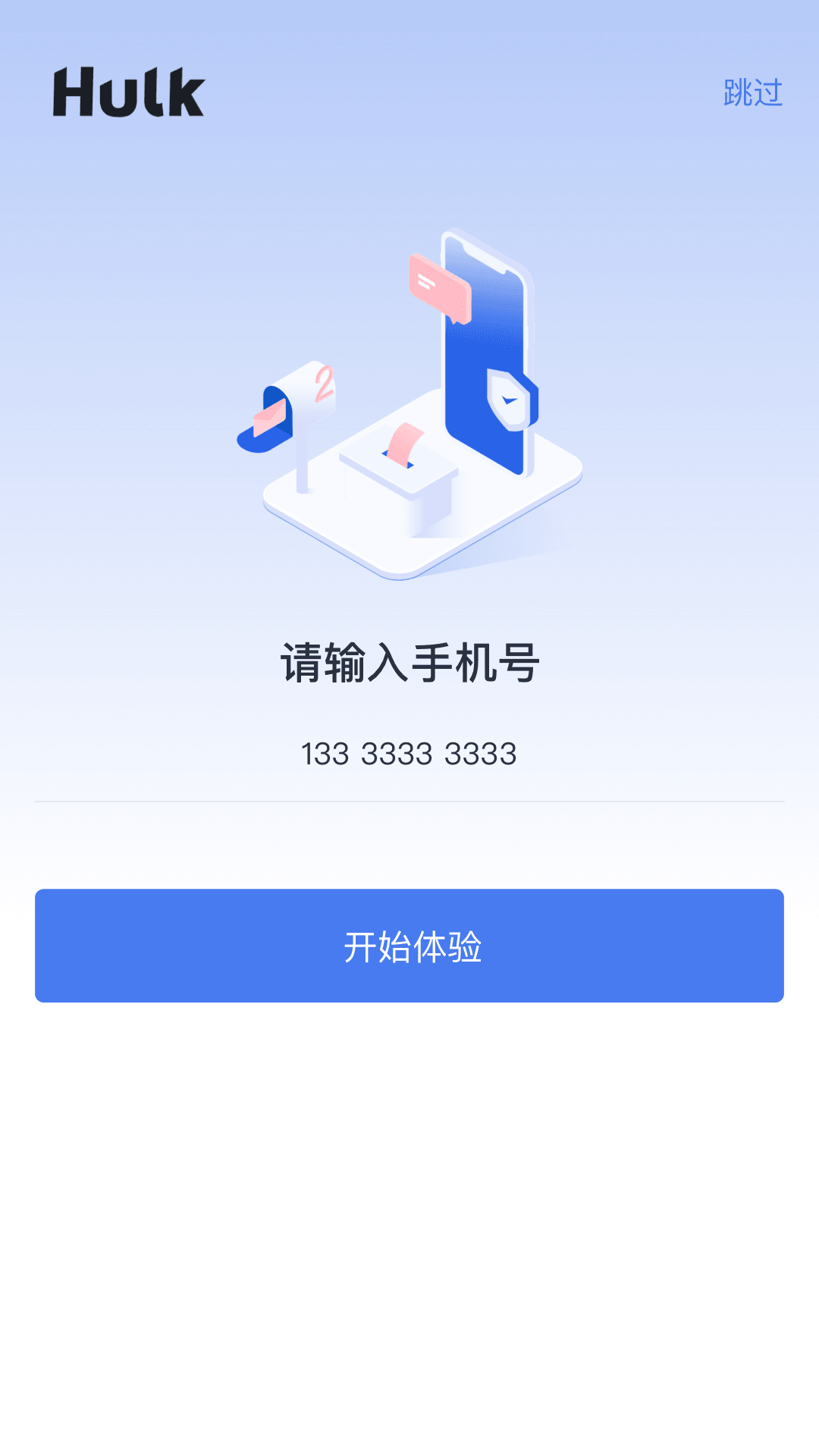Focus the phone number input field
The height and width of the screenshot is (1456, 819).
coord(409,755)
